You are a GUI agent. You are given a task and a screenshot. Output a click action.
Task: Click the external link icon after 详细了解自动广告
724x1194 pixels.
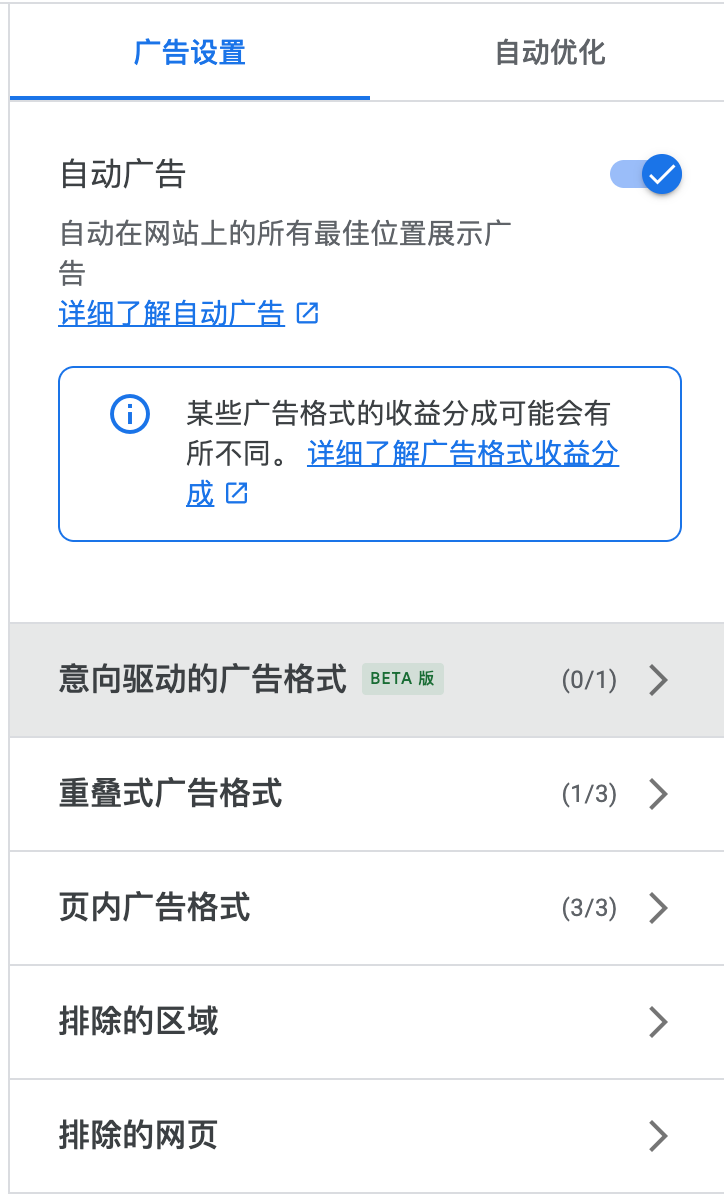tap(308, 313)
